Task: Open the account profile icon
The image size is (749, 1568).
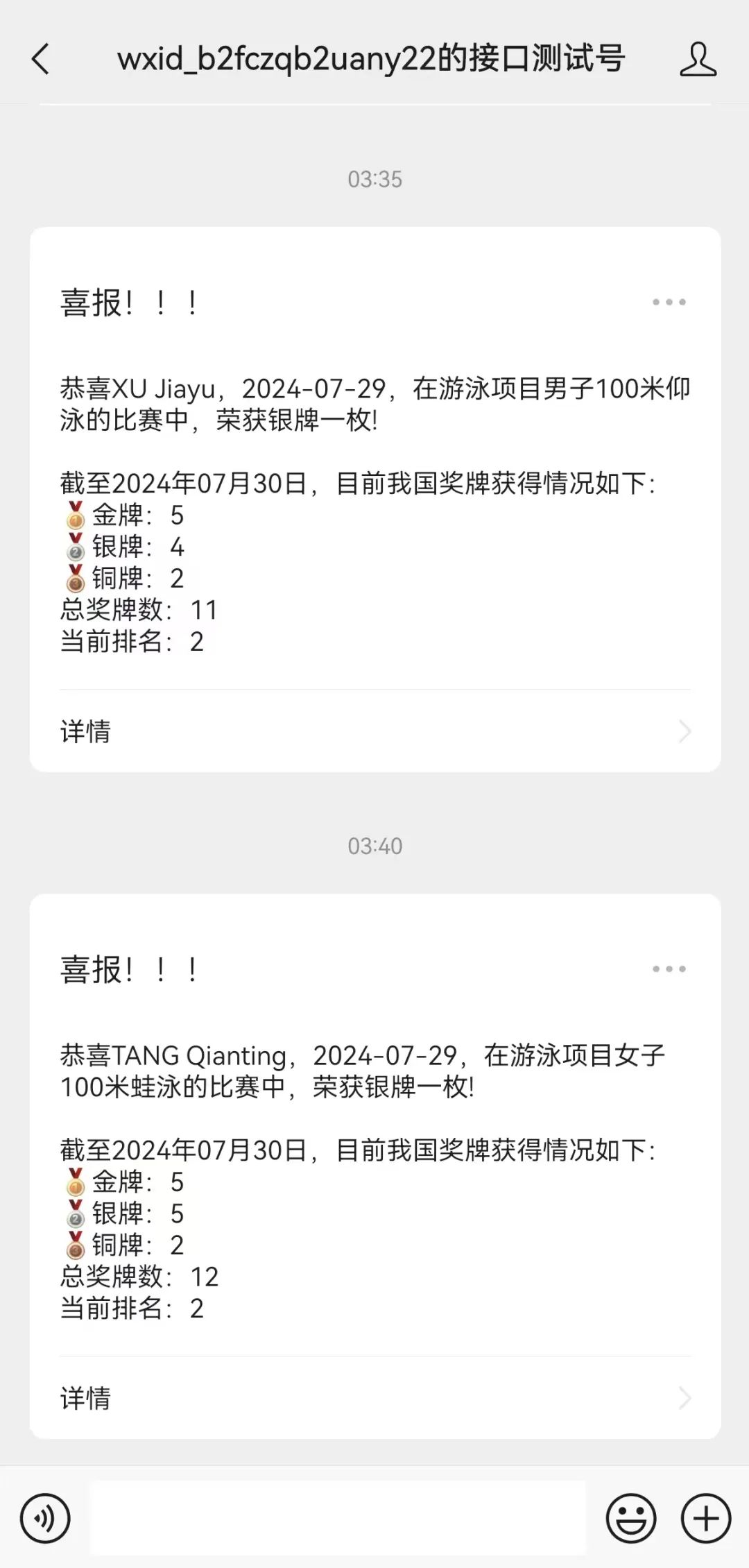Action: [x=697, y=59]
